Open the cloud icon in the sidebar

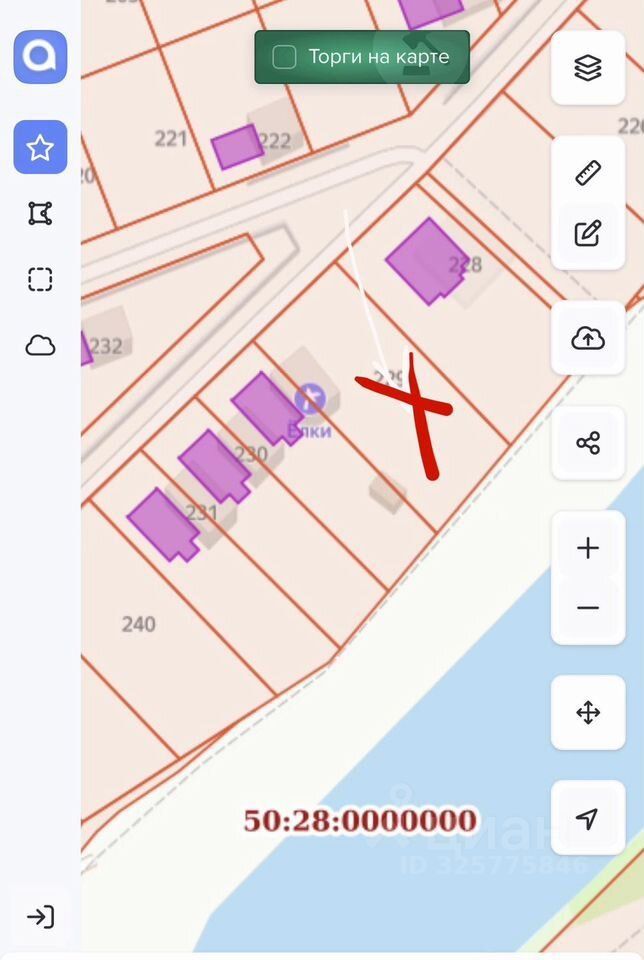pos(40,346)
